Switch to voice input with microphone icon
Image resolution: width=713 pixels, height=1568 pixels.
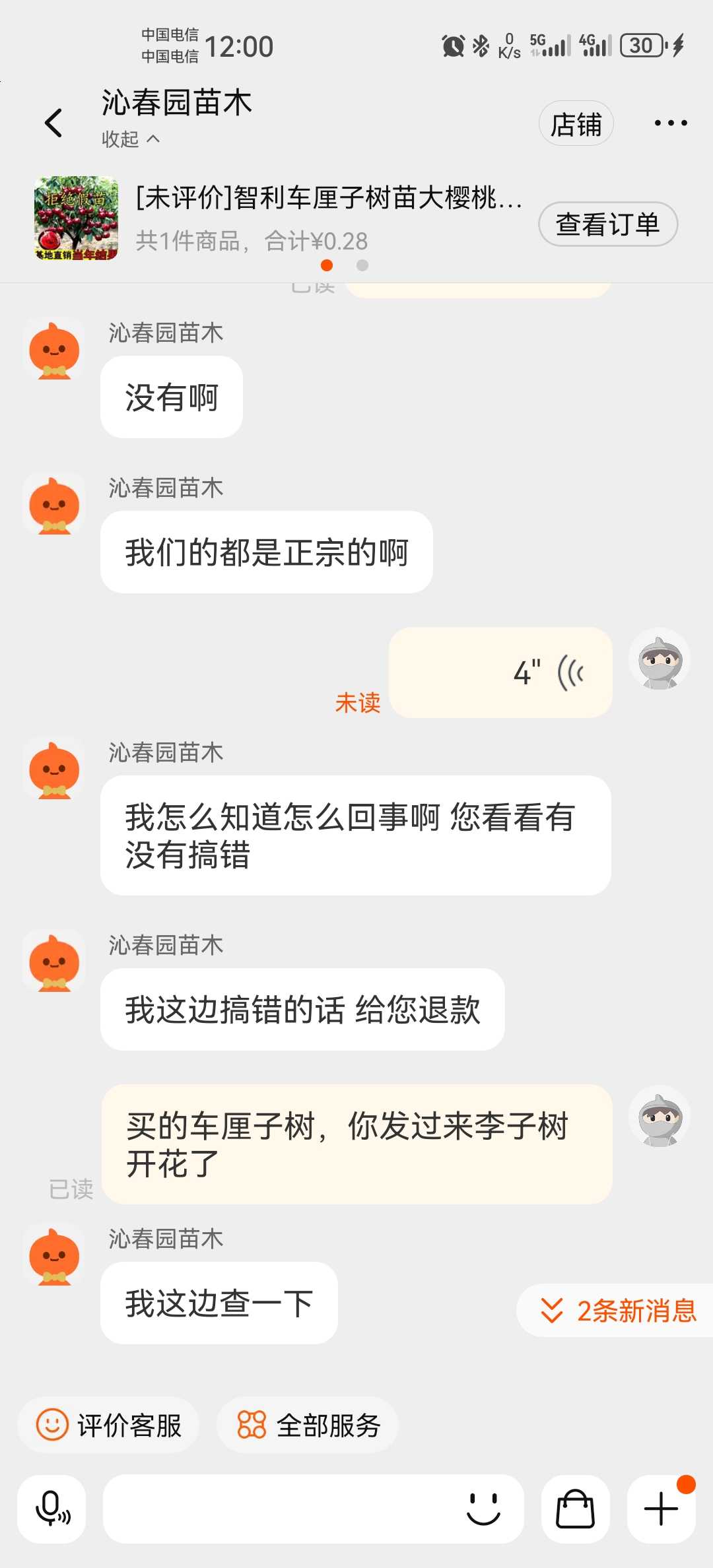[51, 1509]
